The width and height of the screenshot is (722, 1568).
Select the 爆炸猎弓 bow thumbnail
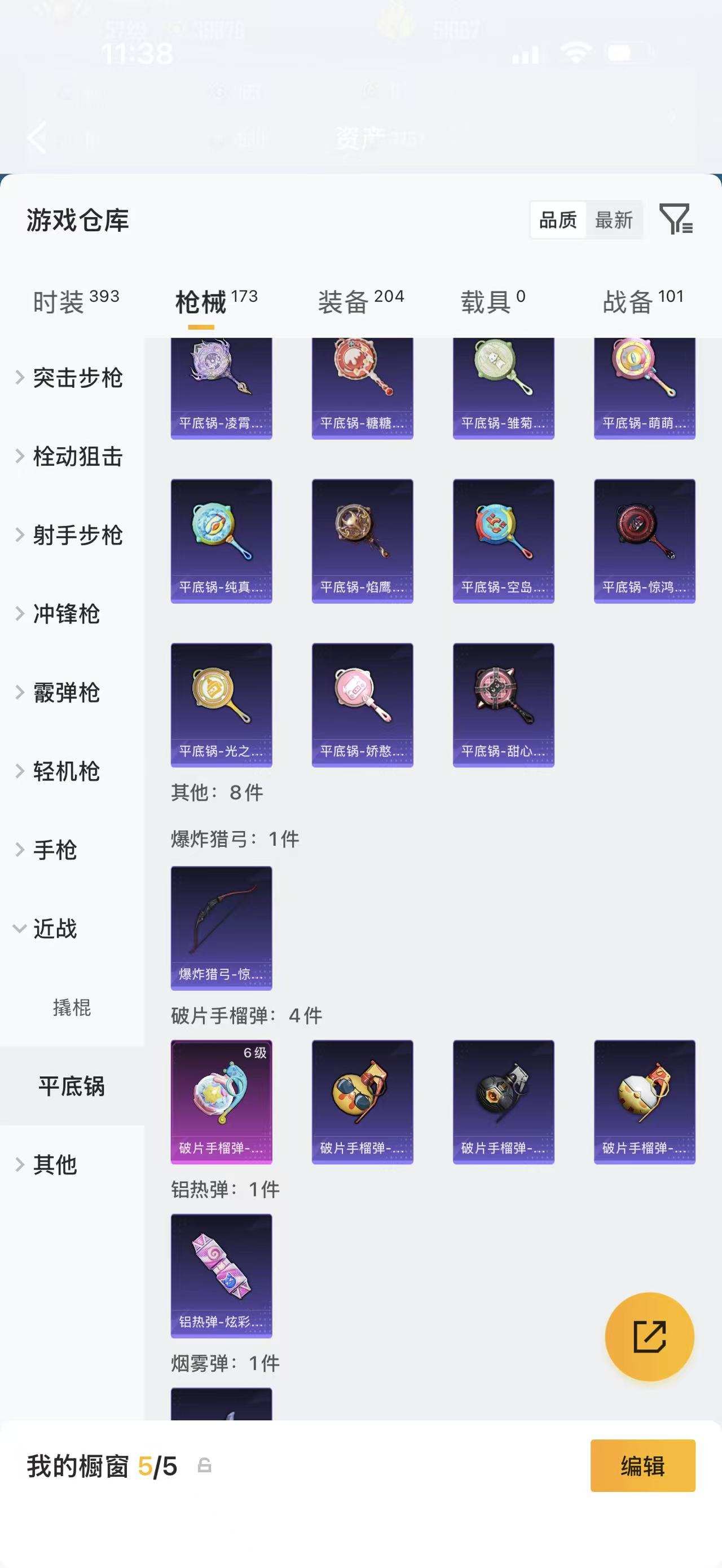(x=221, y=928)
